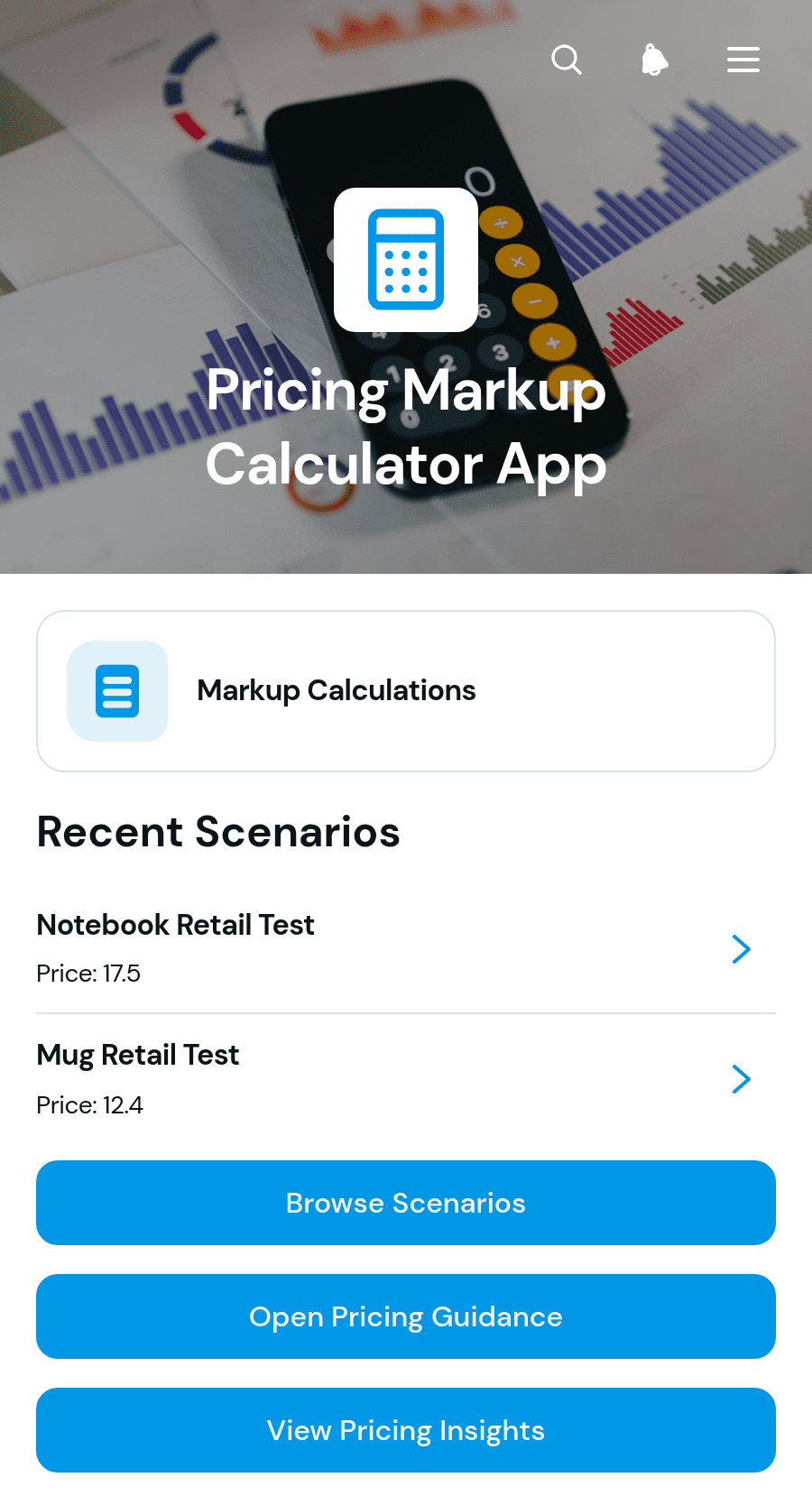Open the hamburger menu
The width and height of the screenshot is (812, 1496).
pyautogui.click(x=743, y=60)
